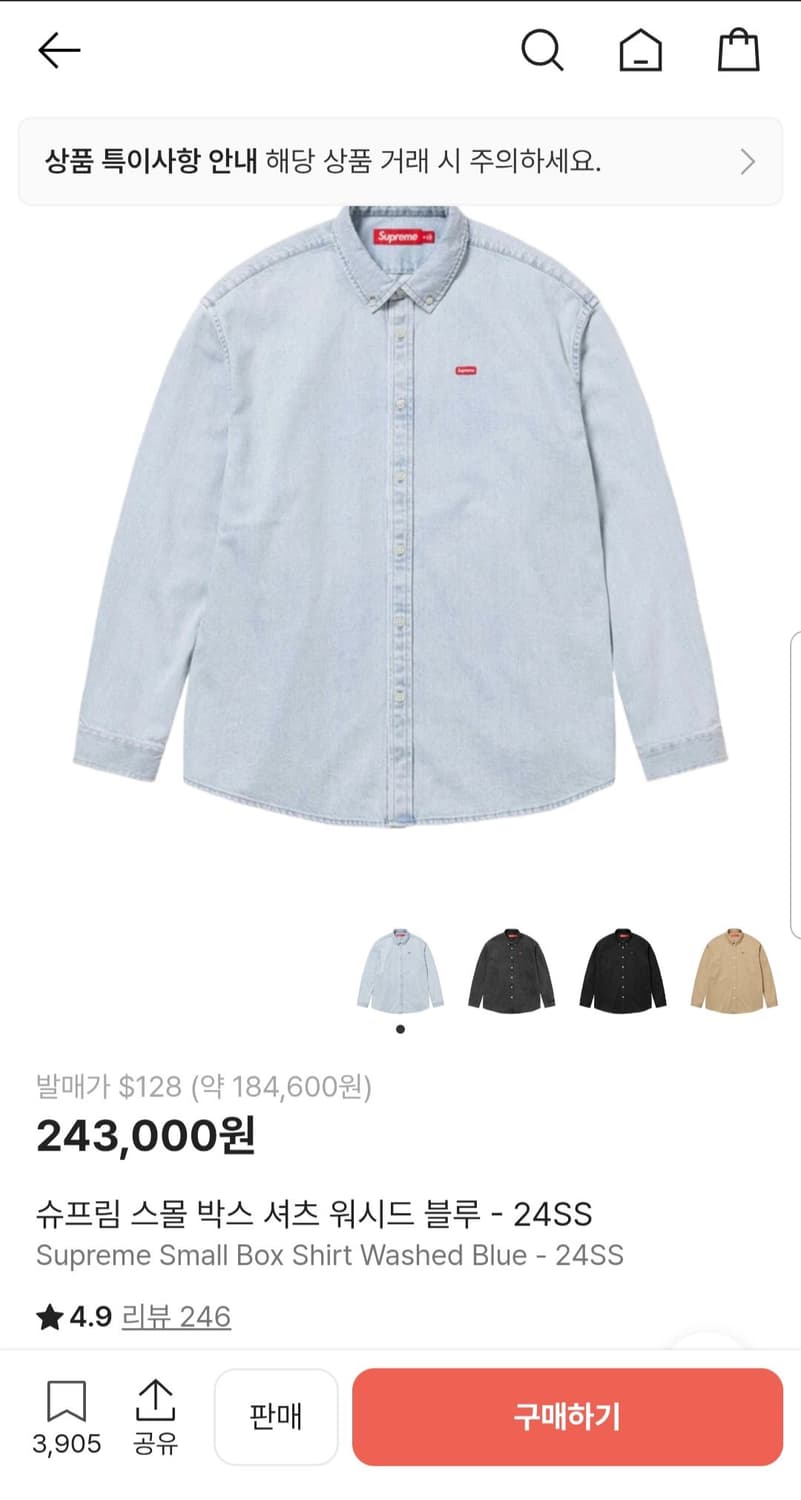801x1500 pixels.
Task: Open the 상품 특이사항 안내 notice banner
Action: click(400, 162)
